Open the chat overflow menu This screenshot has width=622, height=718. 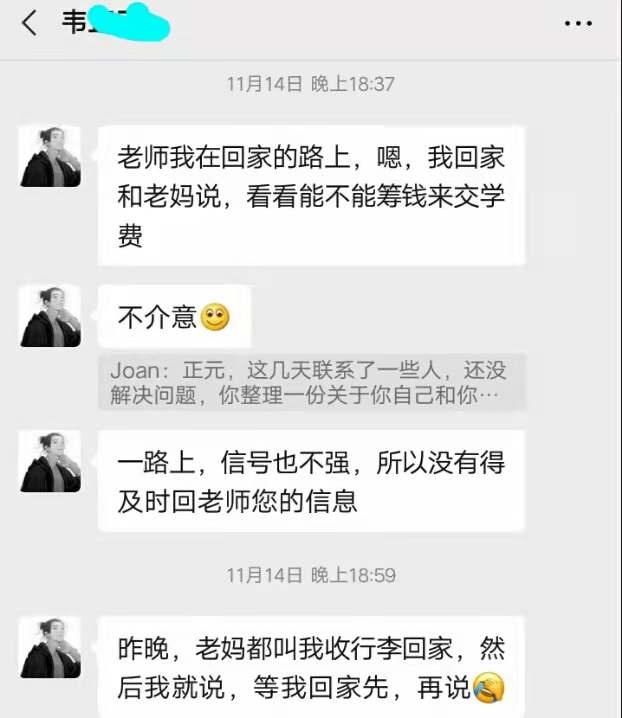(x=578, y=23)
